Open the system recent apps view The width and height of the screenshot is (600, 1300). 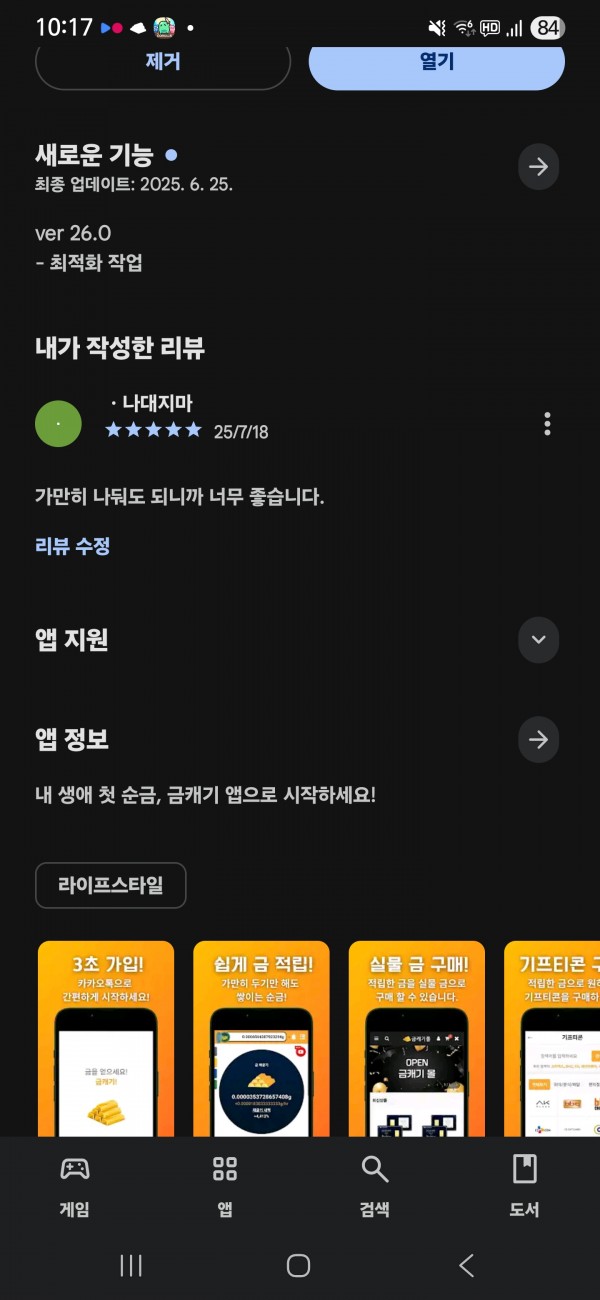131,1265
